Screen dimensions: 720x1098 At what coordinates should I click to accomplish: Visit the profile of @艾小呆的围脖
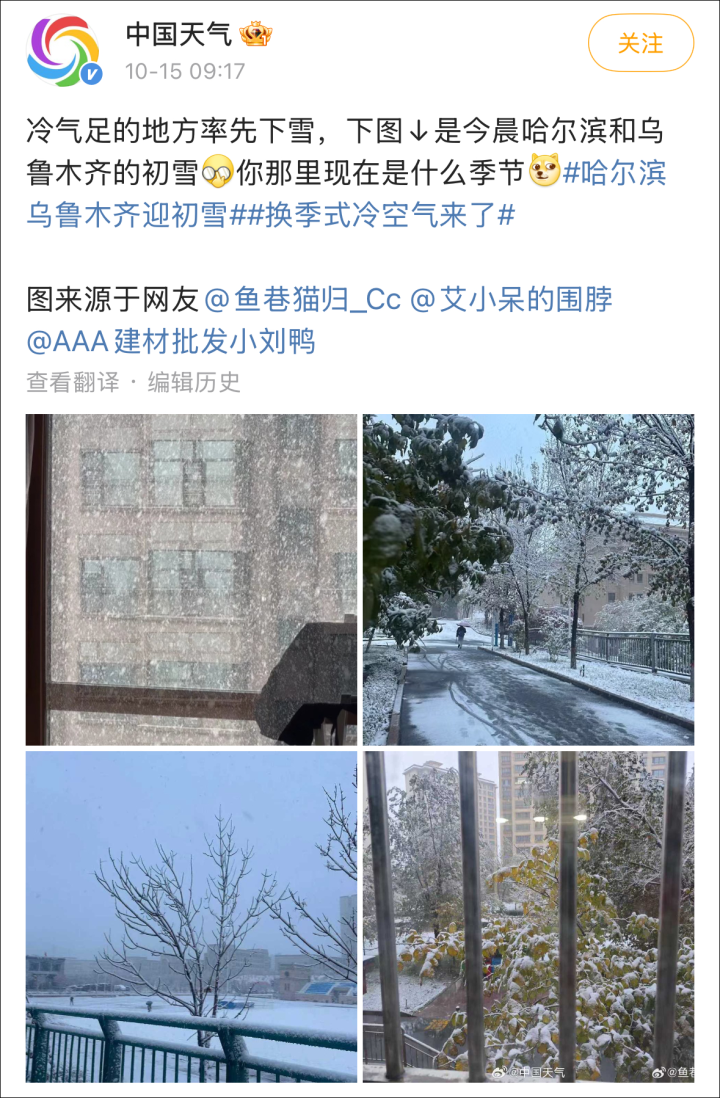coord(526,299)
